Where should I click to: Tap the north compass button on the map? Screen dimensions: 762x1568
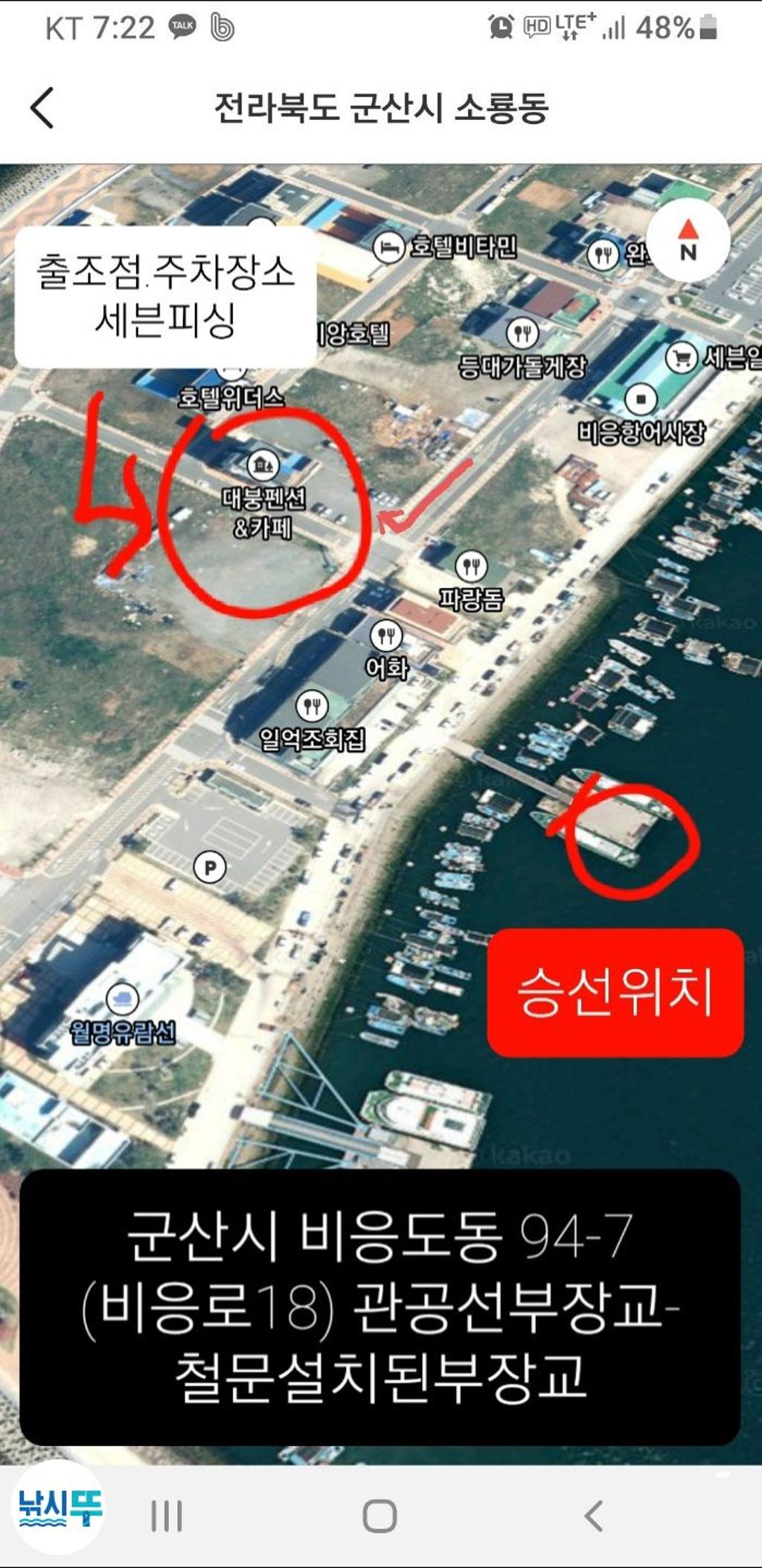(x=688, y=241)
